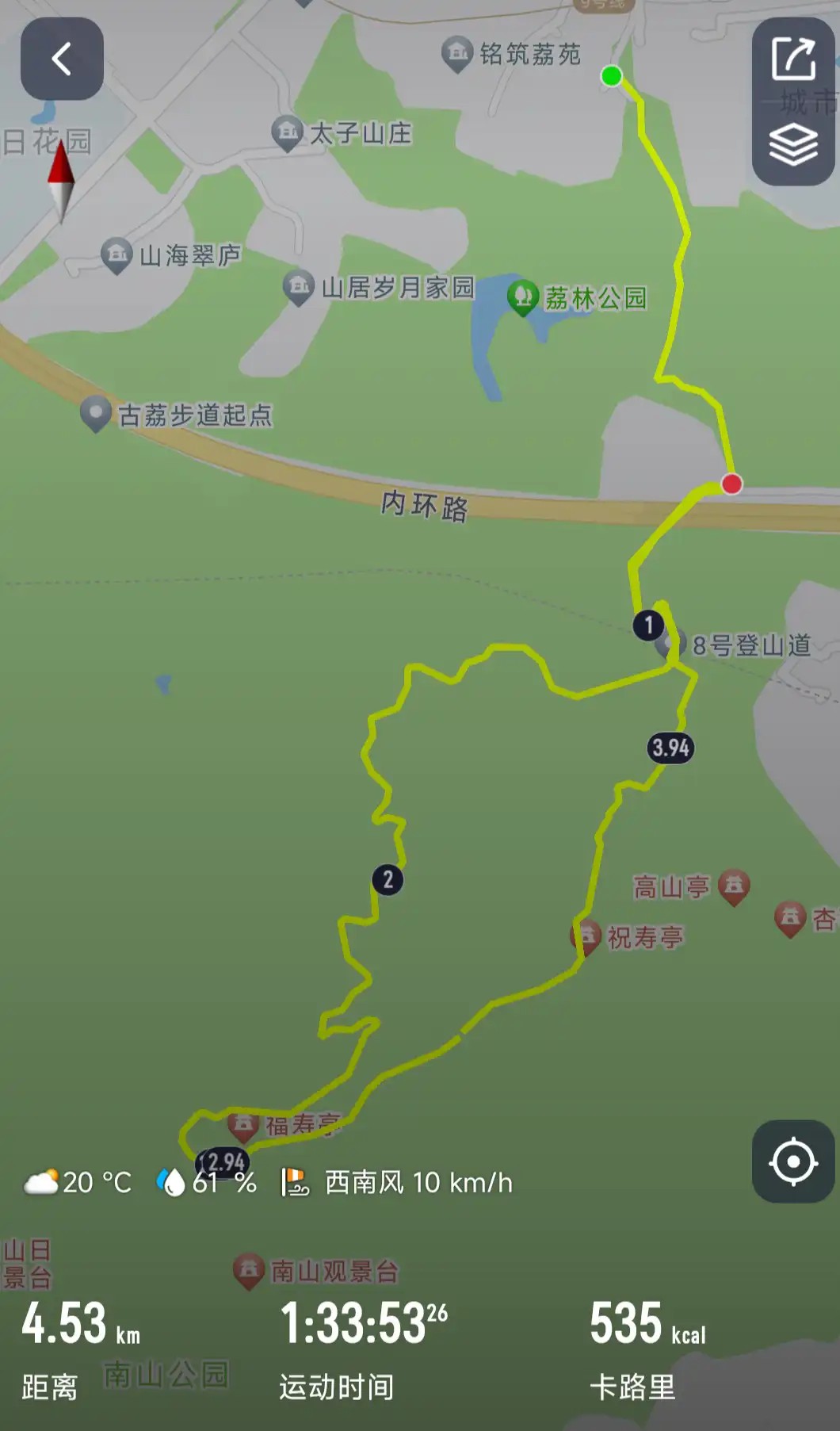Share this workout route
The width and height of the screenshot is (840, 1431).
[793, 59]
